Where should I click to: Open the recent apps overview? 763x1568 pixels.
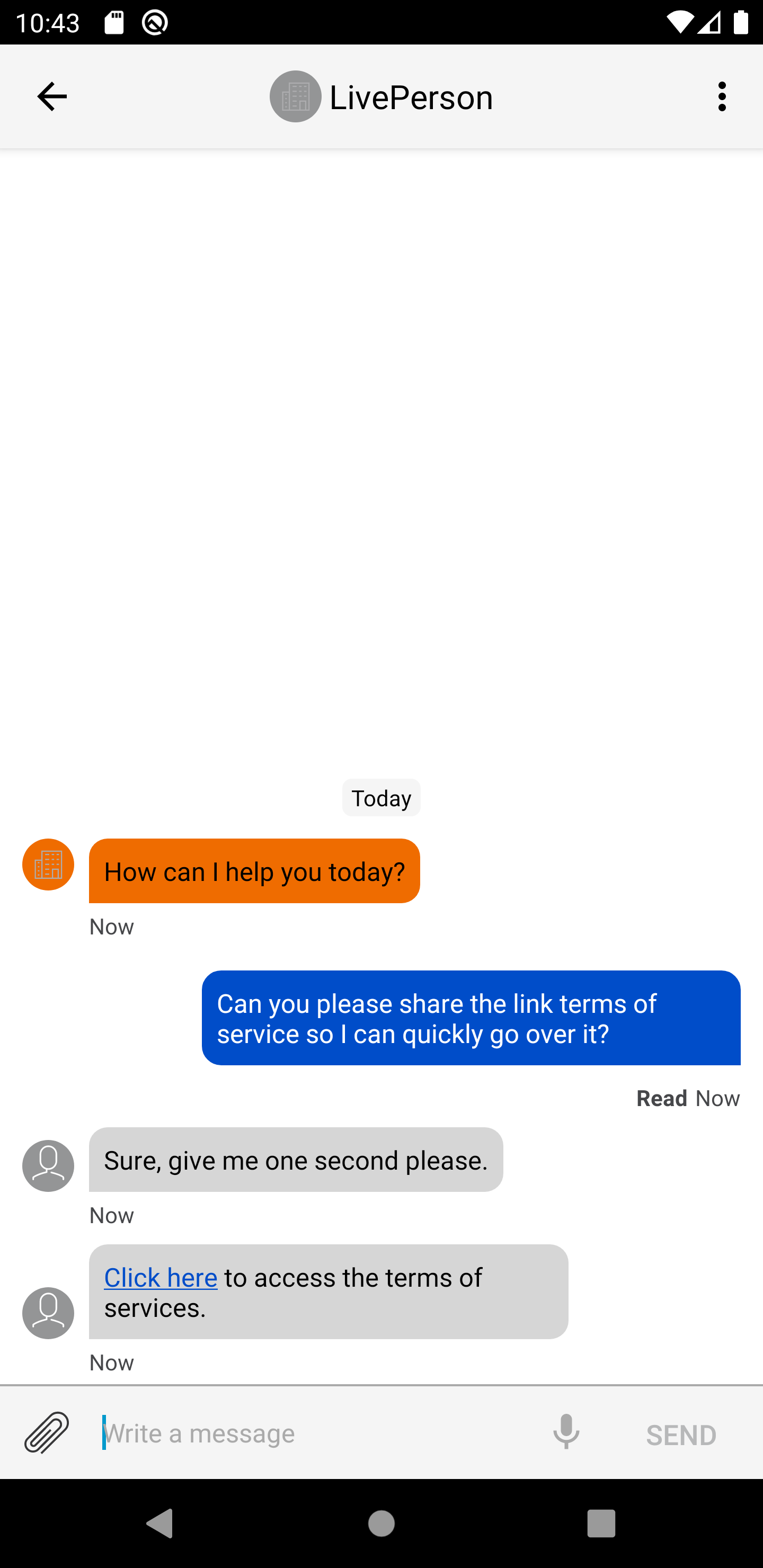point(601,1524)
